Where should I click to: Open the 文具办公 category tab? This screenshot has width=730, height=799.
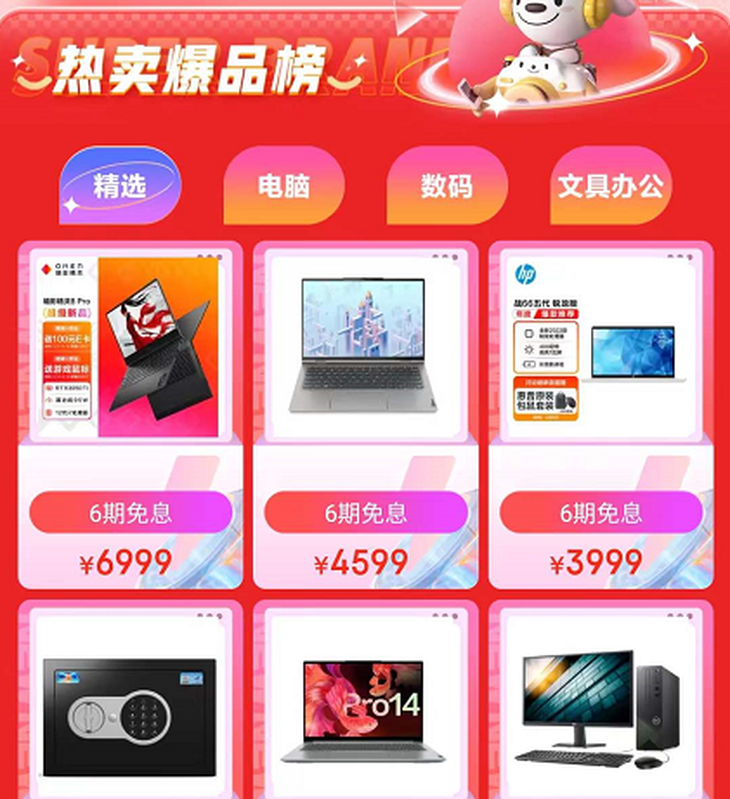tap(610, 186)
